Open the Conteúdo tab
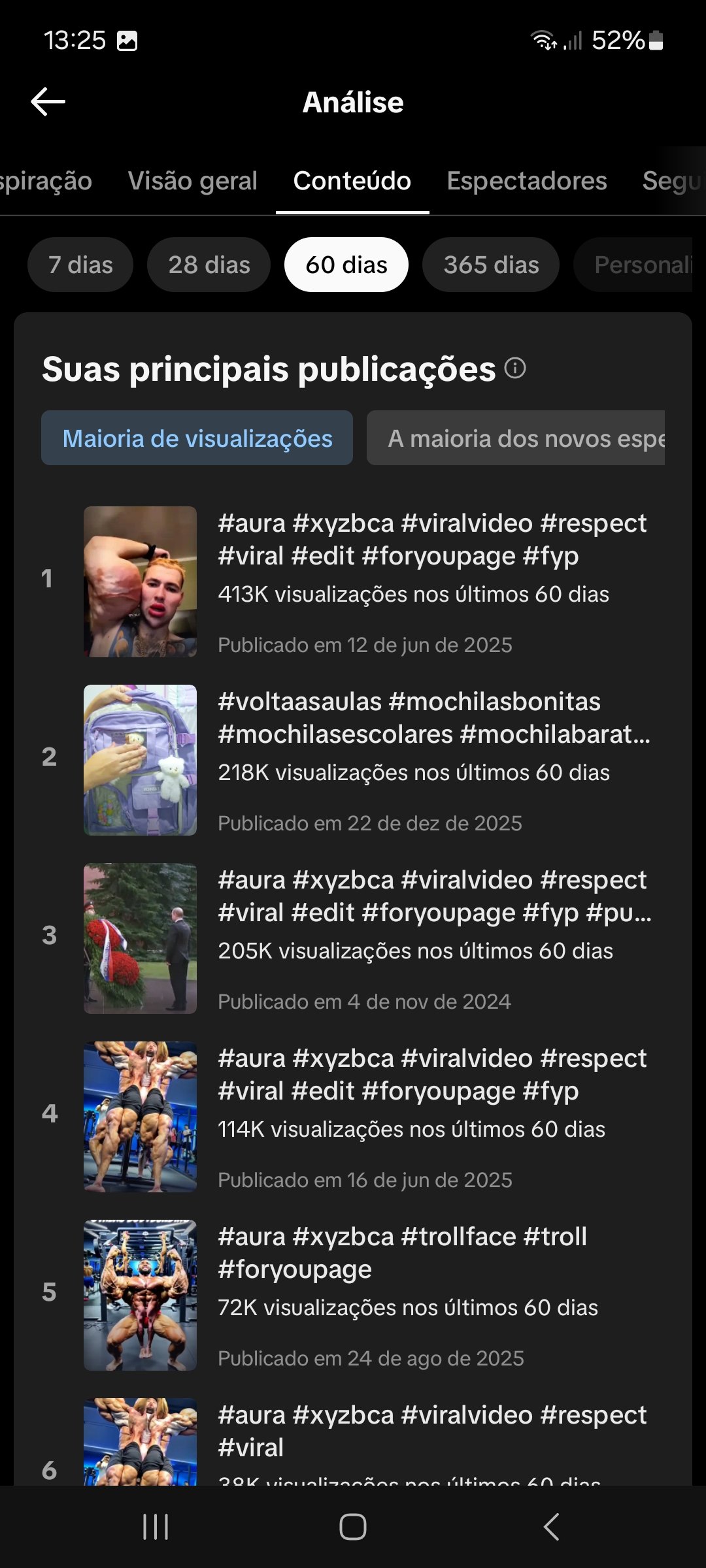Image resolution: width=706 pixels, height=1568 pixels. (x=352, y=181)
